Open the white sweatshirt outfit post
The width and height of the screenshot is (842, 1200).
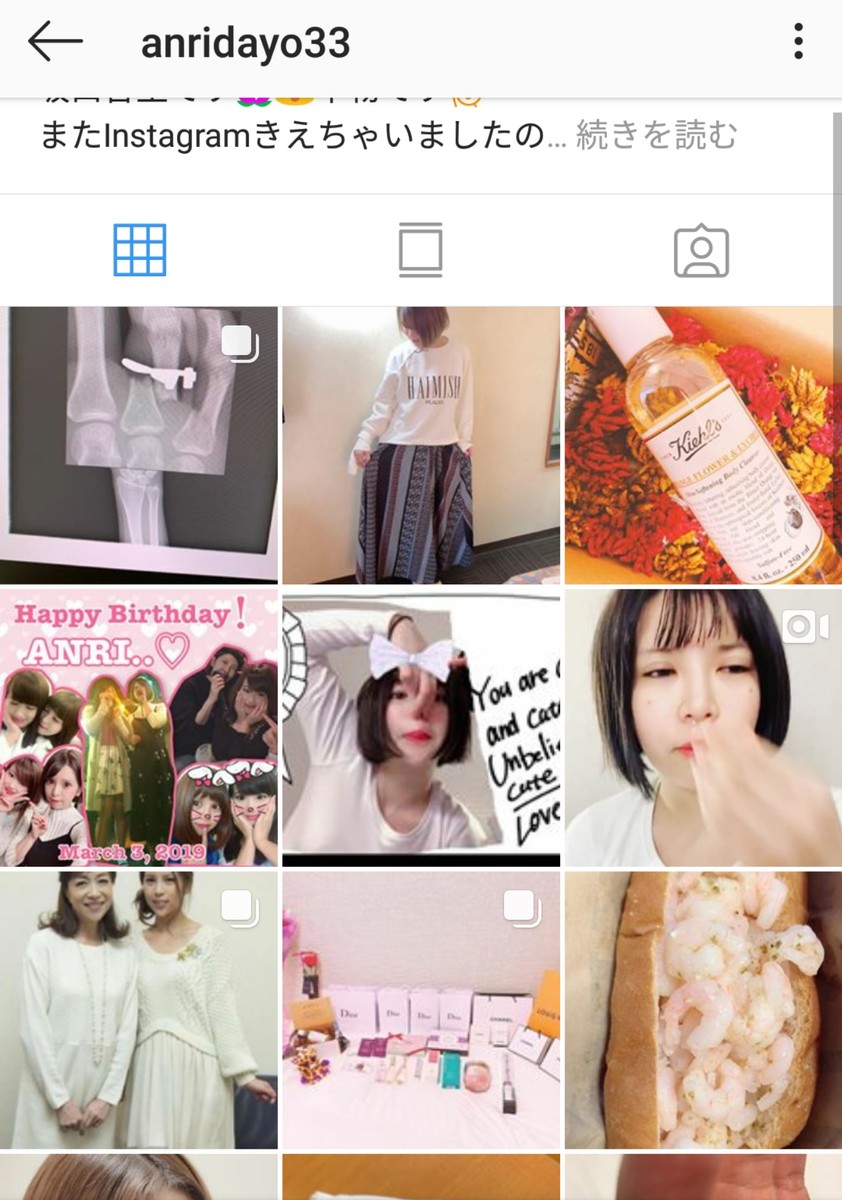(x=421, y=444)
